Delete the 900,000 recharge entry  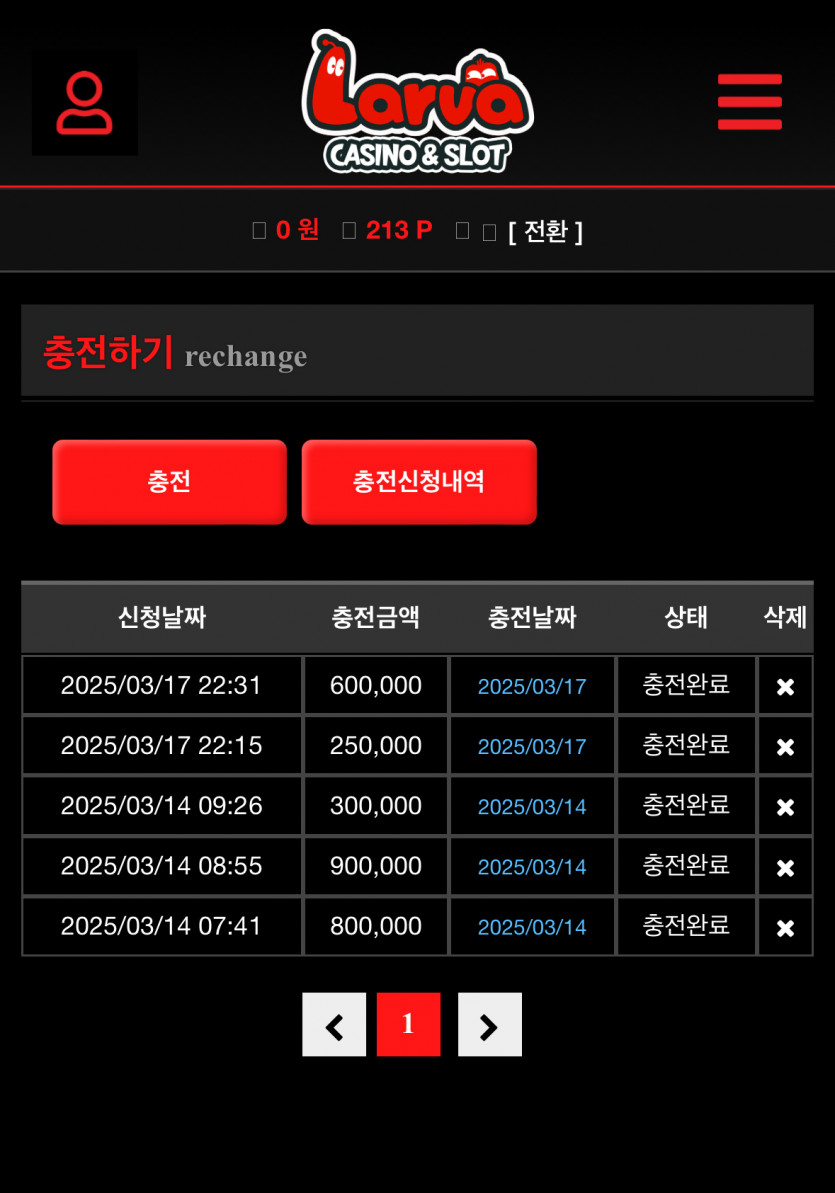point(786,867)
